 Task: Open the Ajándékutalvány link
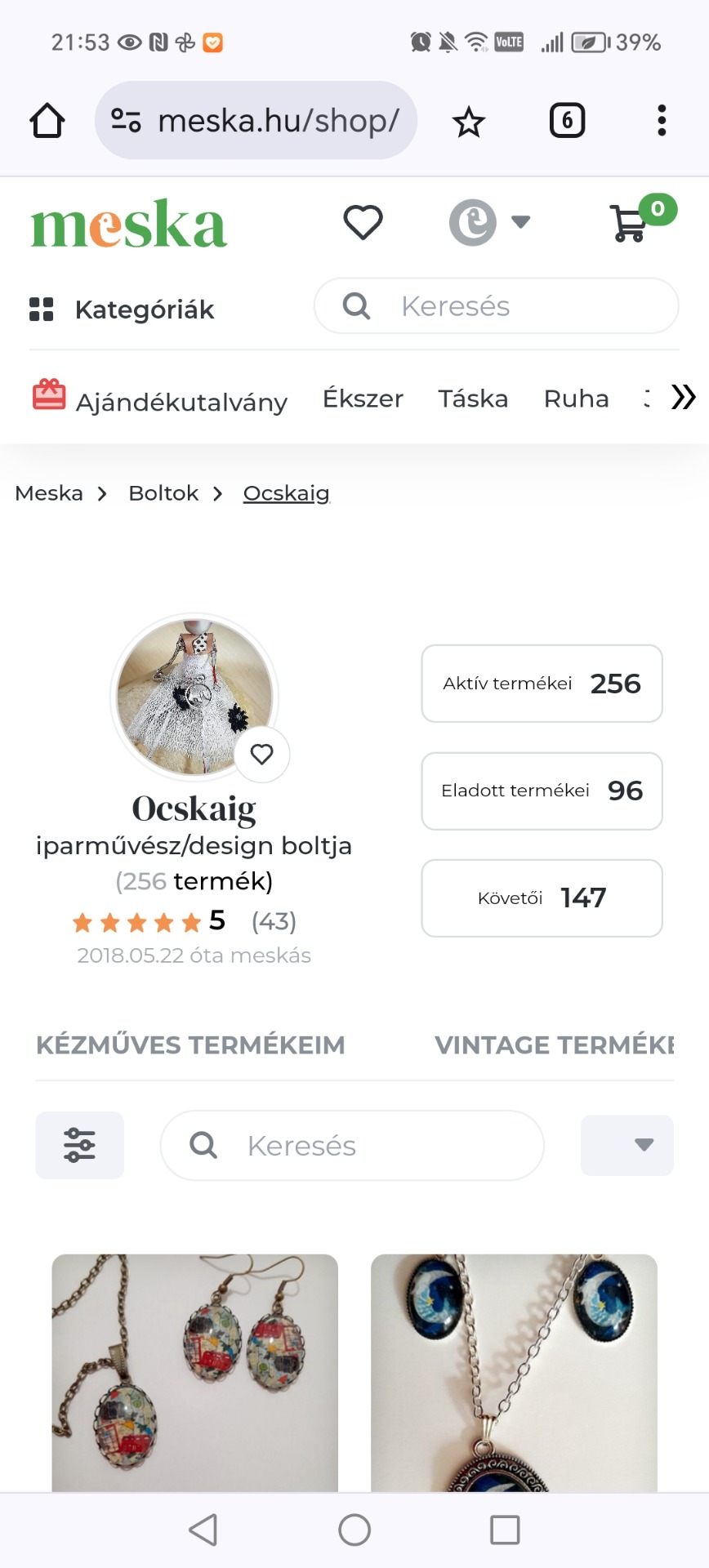[x=161, y=400]
